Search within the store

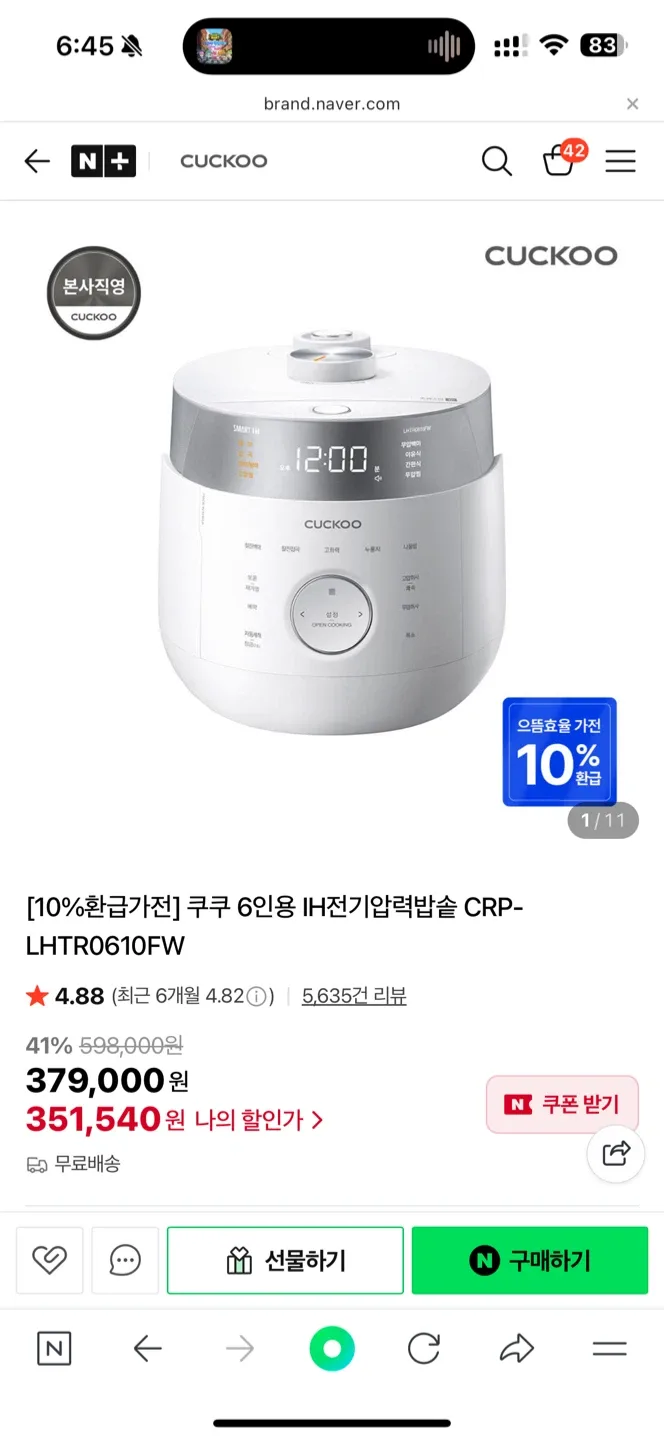496,161
